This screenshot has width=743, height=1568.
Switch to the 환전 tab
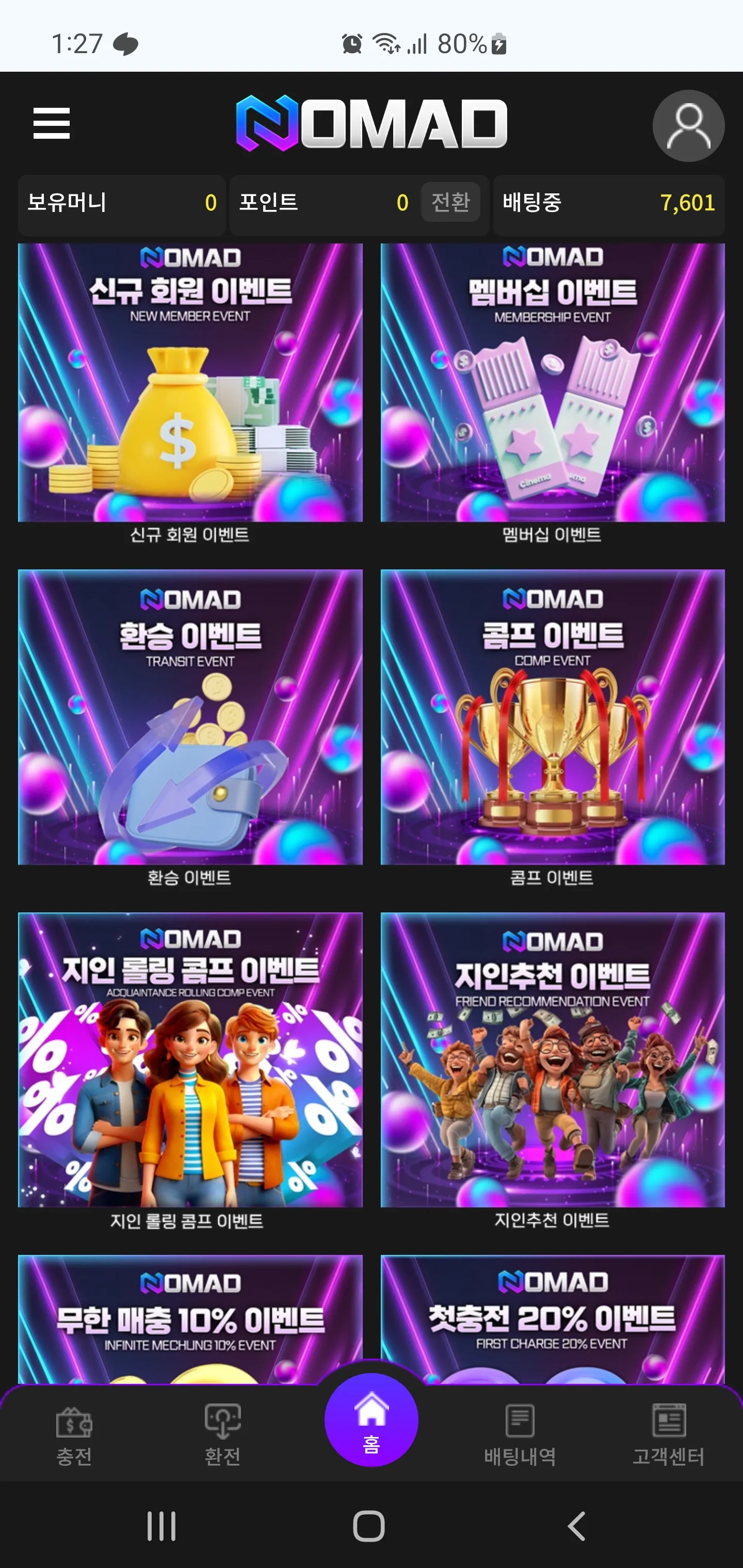(x=222, y=1435)
